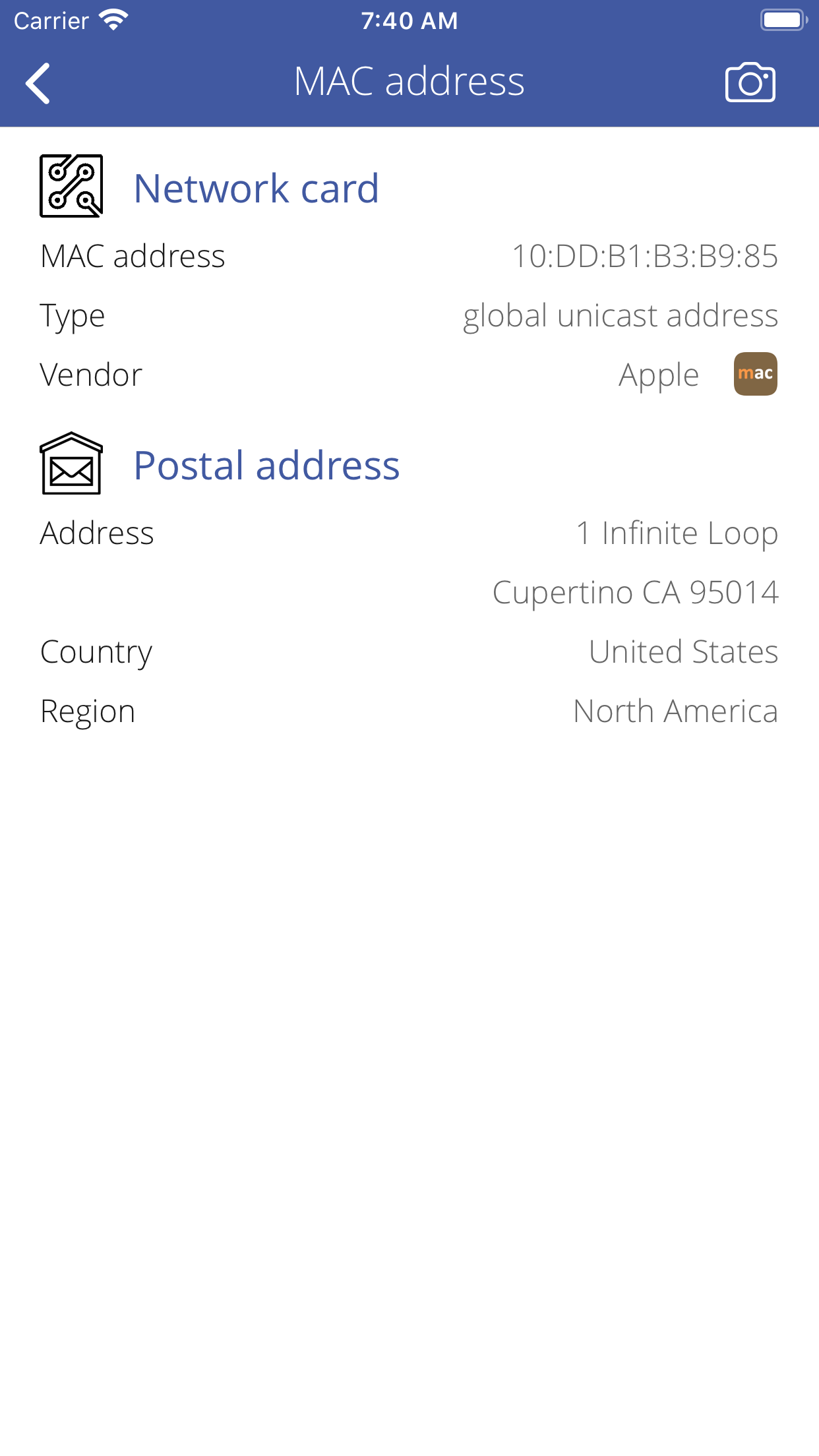
Task: Click the North America region value
Action: 675,711
